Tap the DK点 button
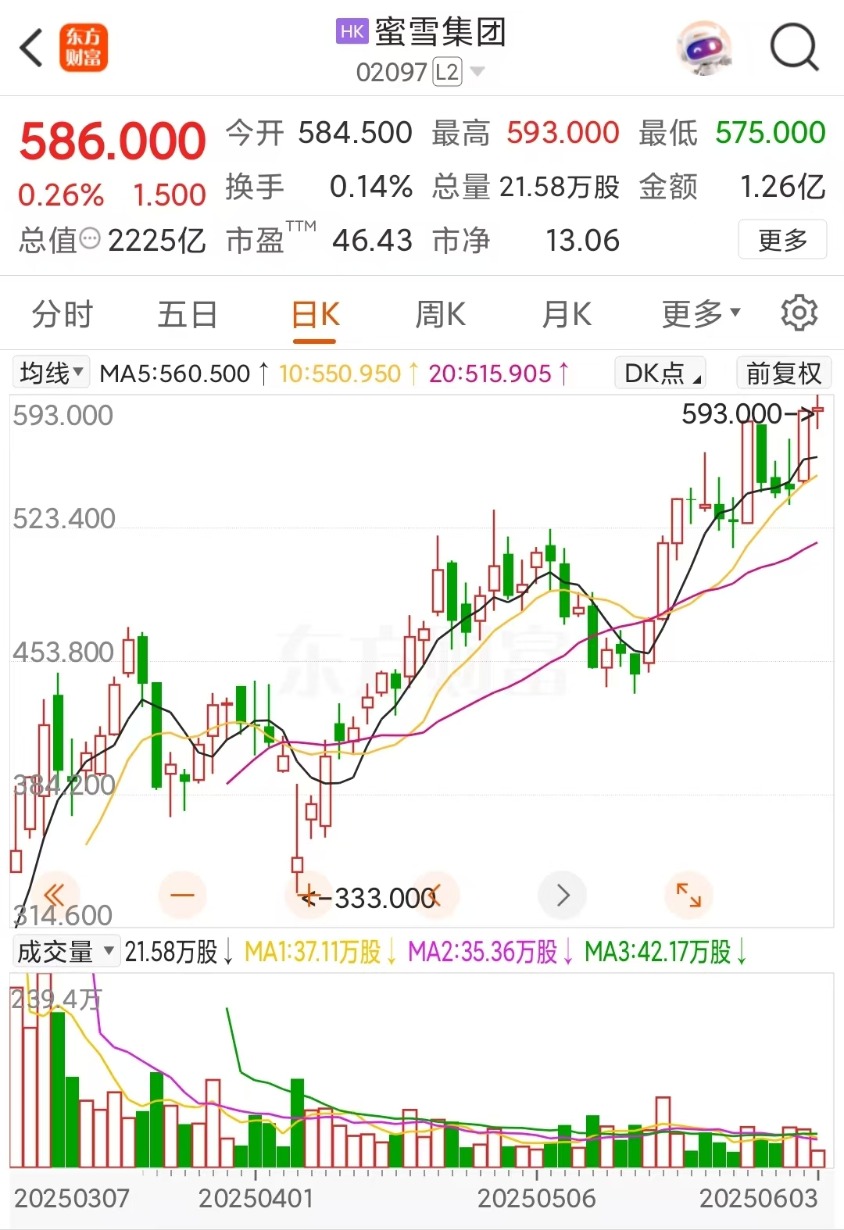844x1230 pixels. pyautogui.click(x=663, y=374)
